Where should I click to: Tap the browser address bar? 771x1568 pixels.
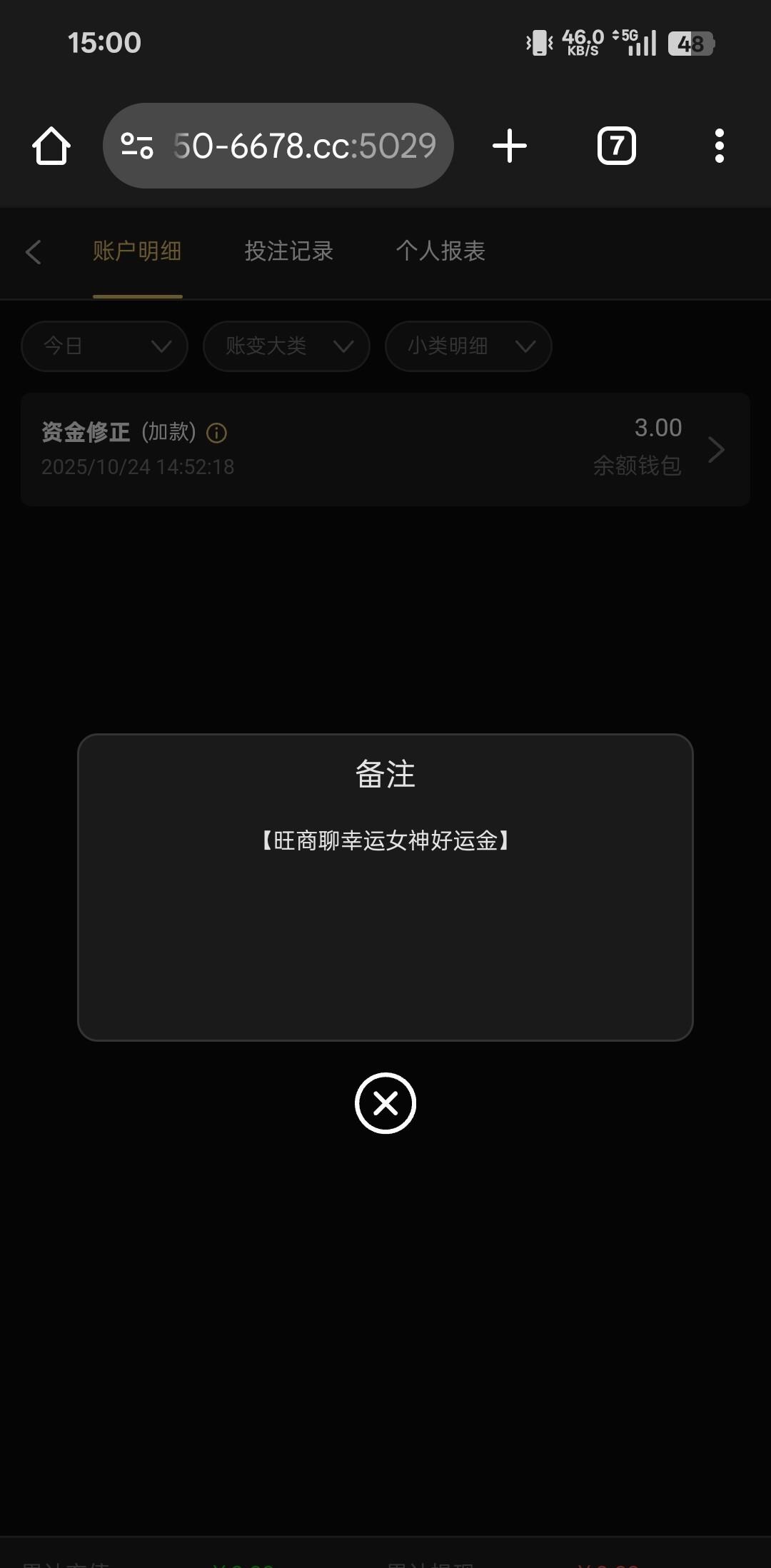click(278, 146)
